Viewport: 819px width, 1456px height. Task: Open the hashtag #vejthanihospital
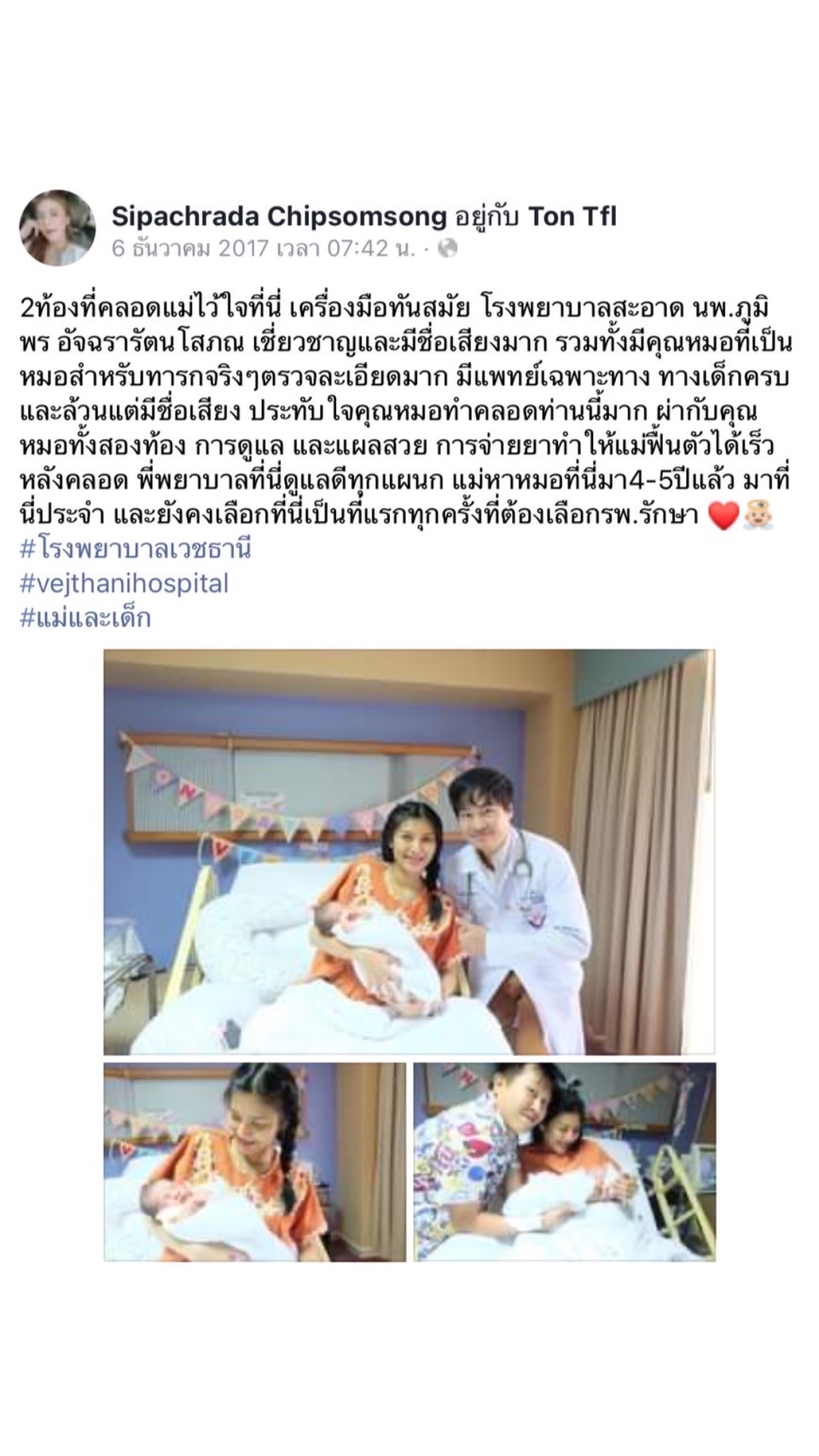coord(125,584)
